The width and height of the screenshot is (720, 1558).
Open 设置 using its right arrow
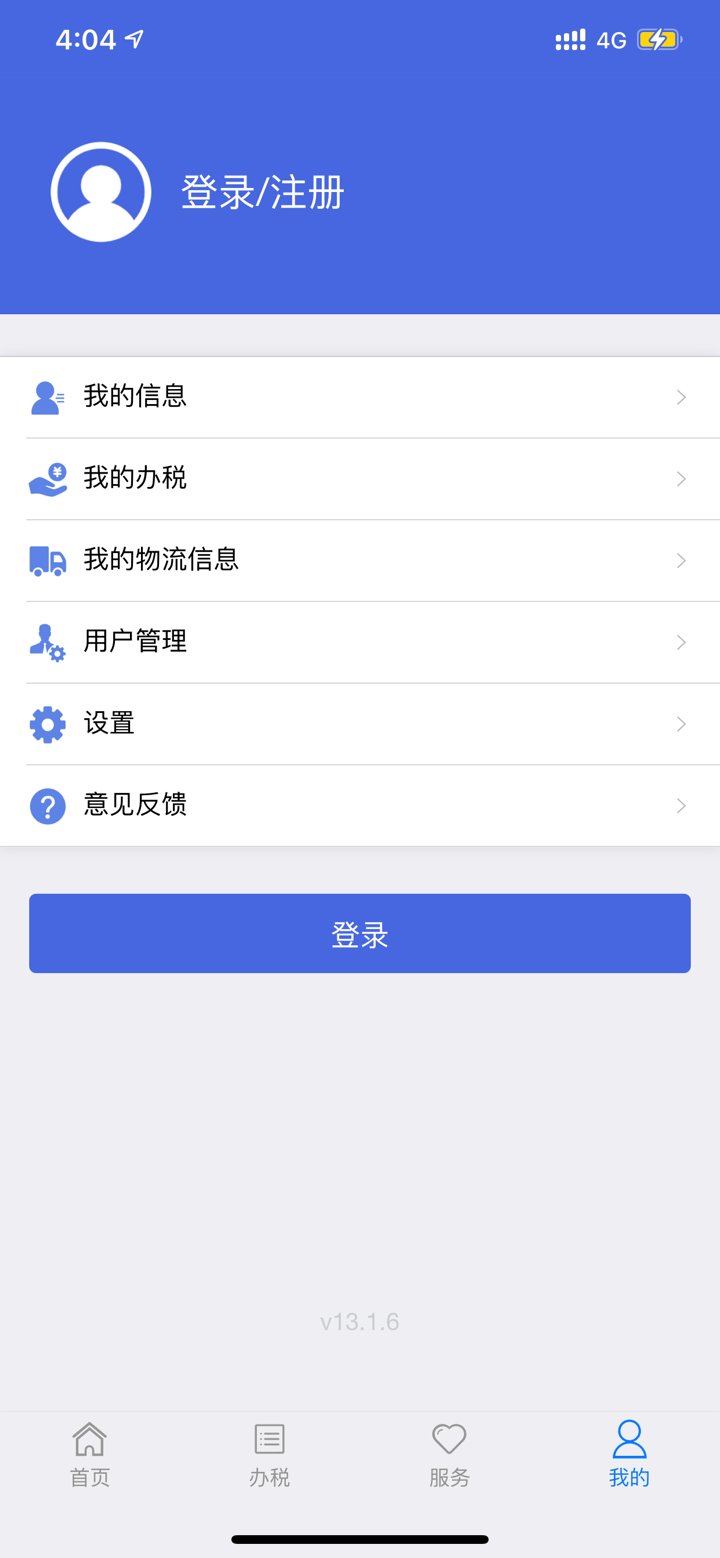(x=681, y=724)
